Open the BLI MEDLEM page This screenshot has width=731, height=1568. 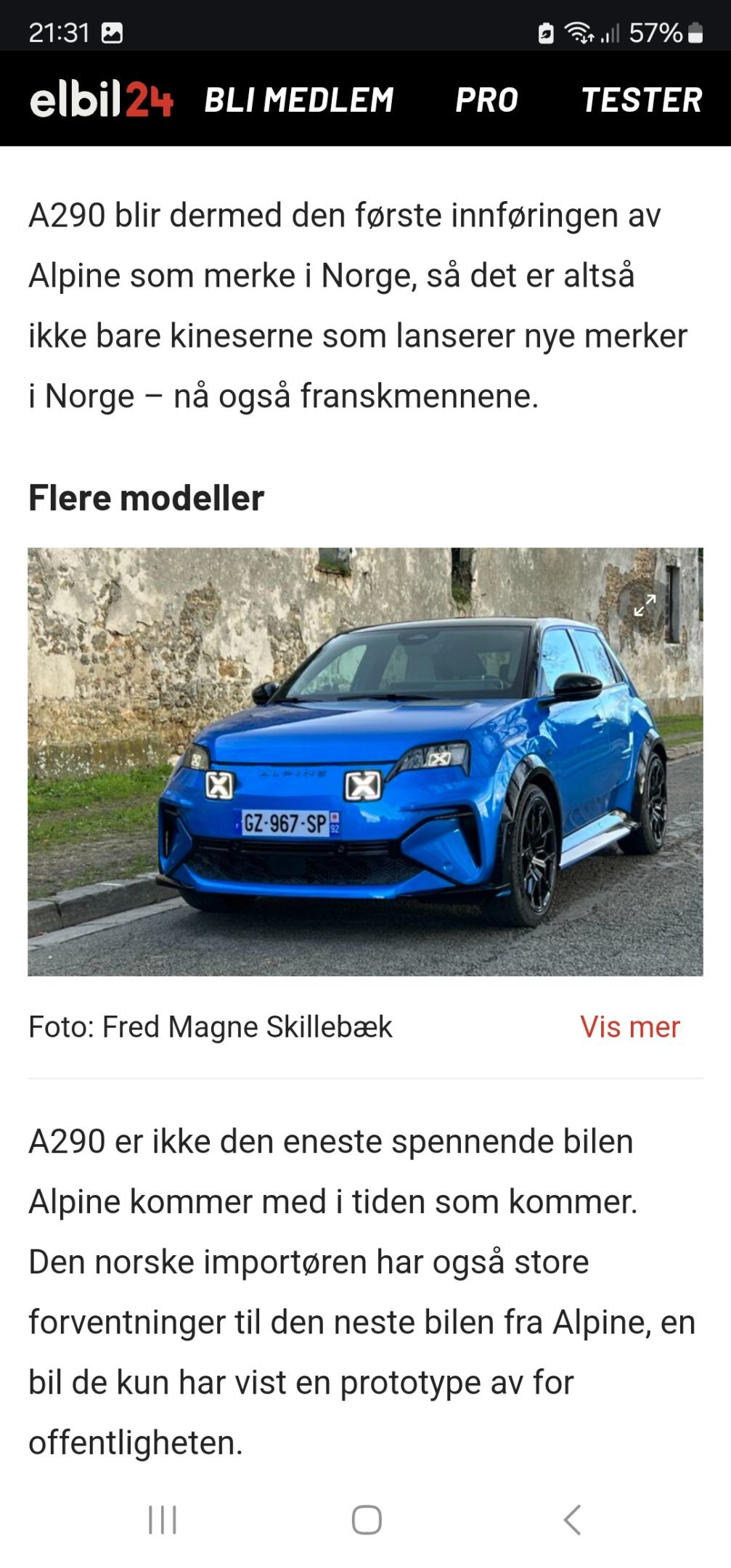[x=299, y=100]
